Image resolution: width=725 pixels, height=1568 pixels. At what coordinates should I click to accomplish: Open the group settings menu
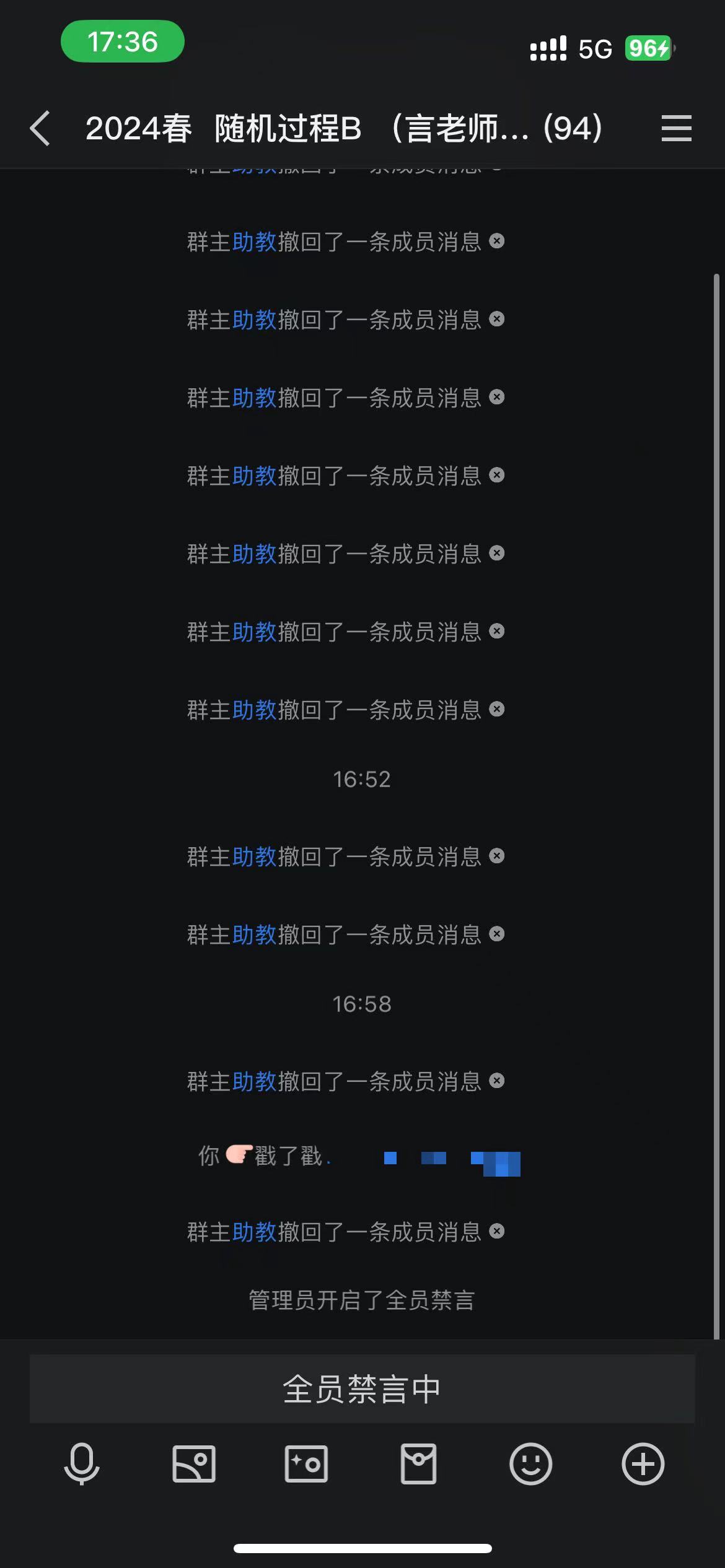point(676,128)
